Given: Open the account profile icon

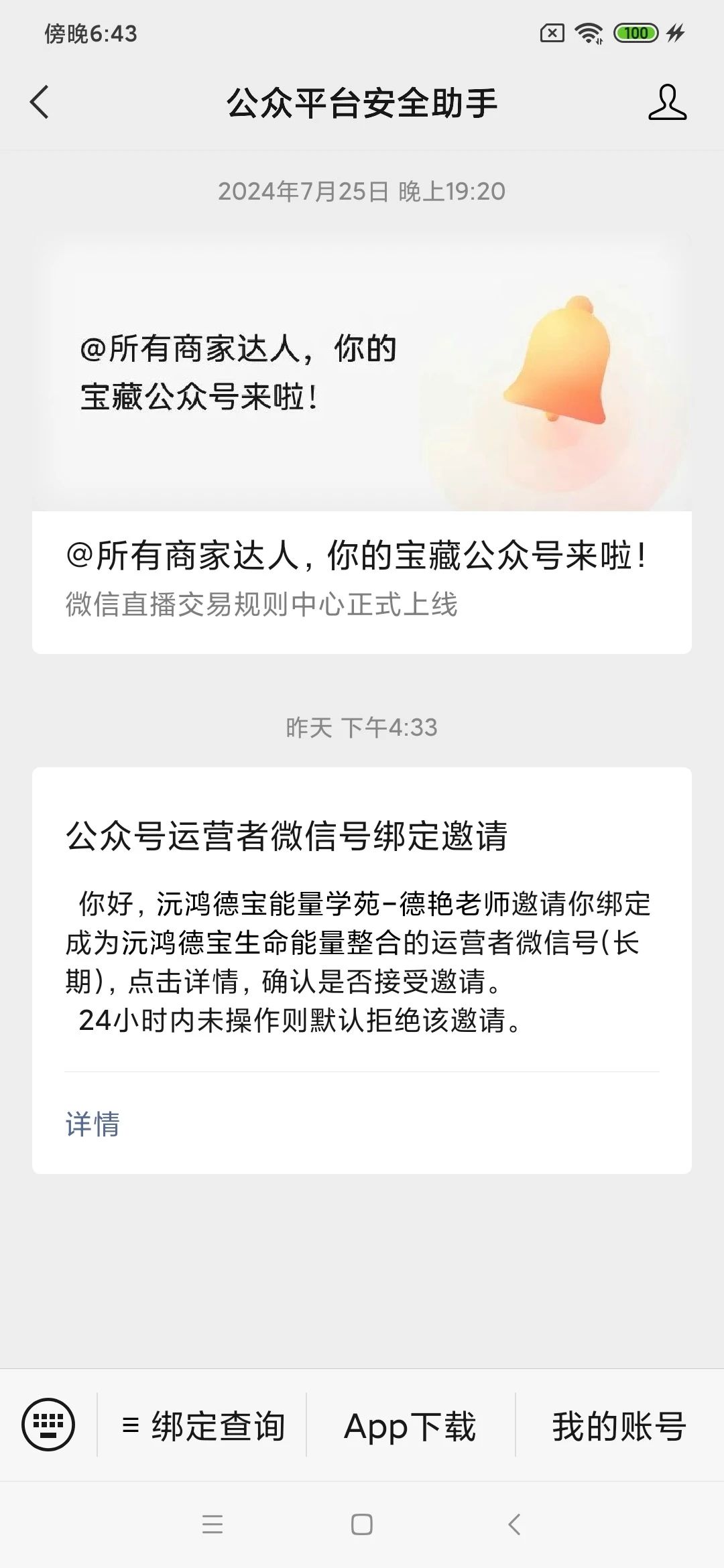Looking at the screenshot, I should point(667,103).
